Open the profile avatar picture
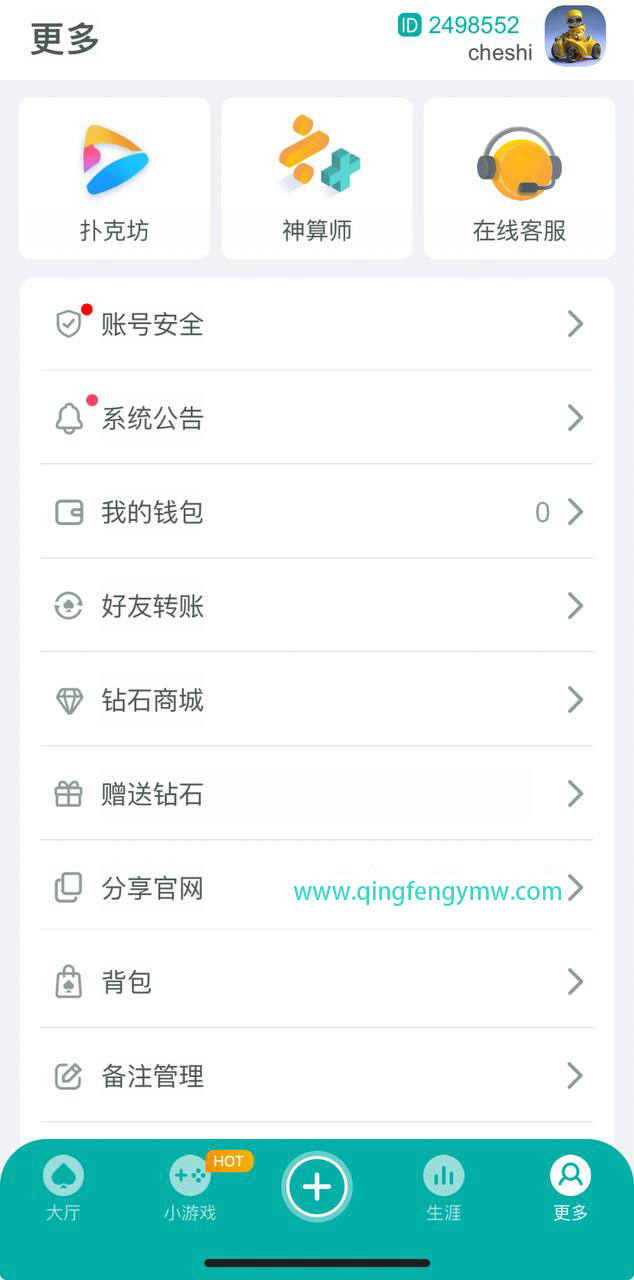The width and height of the screenshot is (634, 1280). (x=574, y=36)
